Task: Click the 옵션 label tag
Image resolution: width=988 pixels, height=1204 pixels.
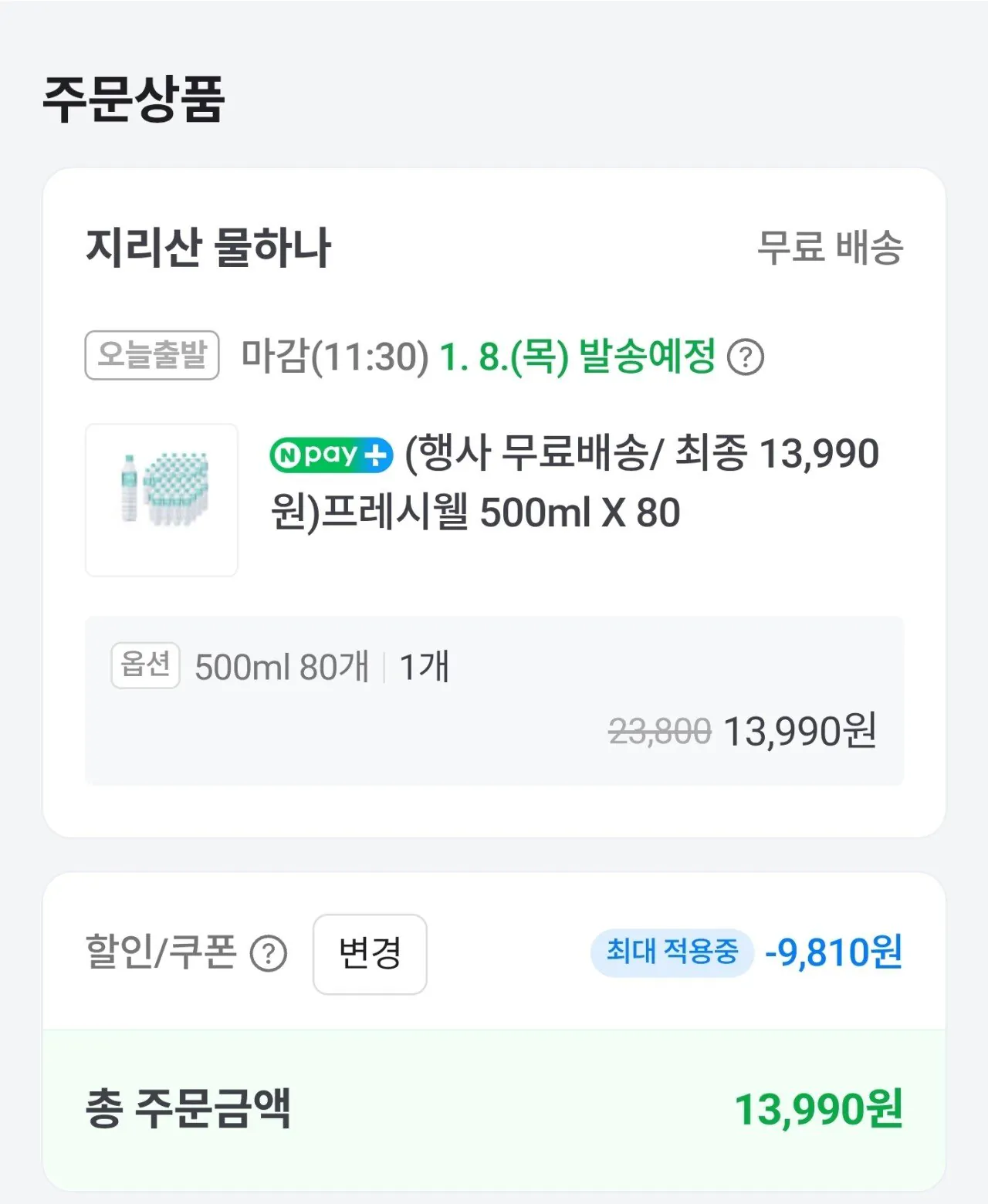Action: [144, 665]
